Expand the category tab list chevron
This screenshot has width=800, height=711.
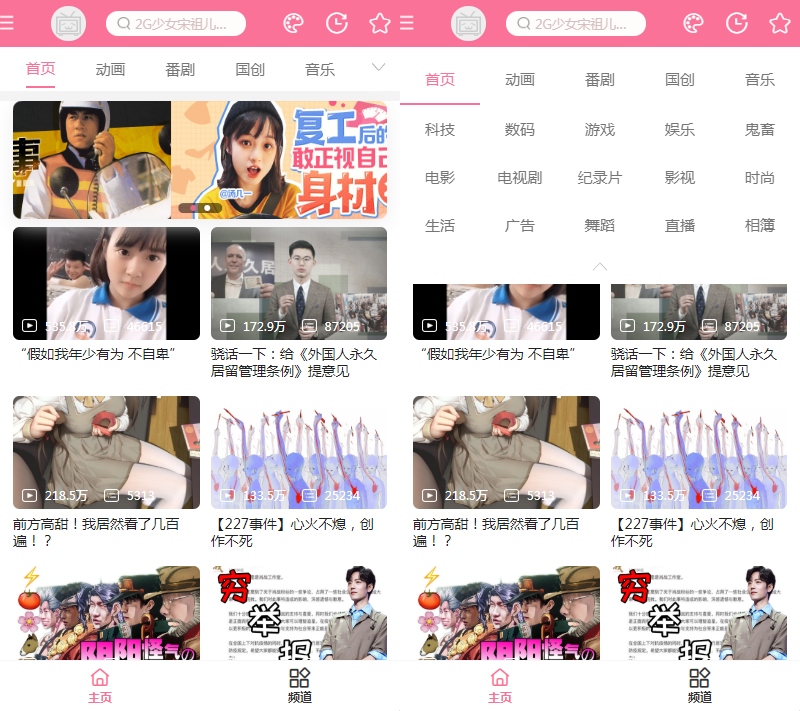[x=378, y=67]
